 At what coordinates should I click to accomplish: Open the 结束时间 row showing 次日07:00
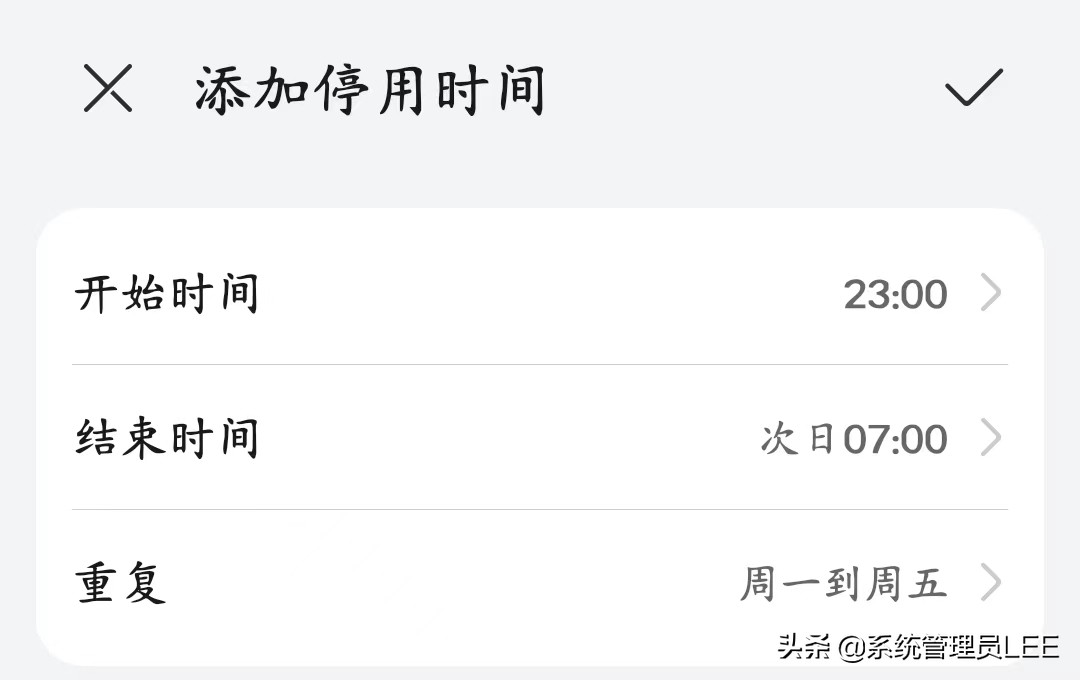pos(540,437)
